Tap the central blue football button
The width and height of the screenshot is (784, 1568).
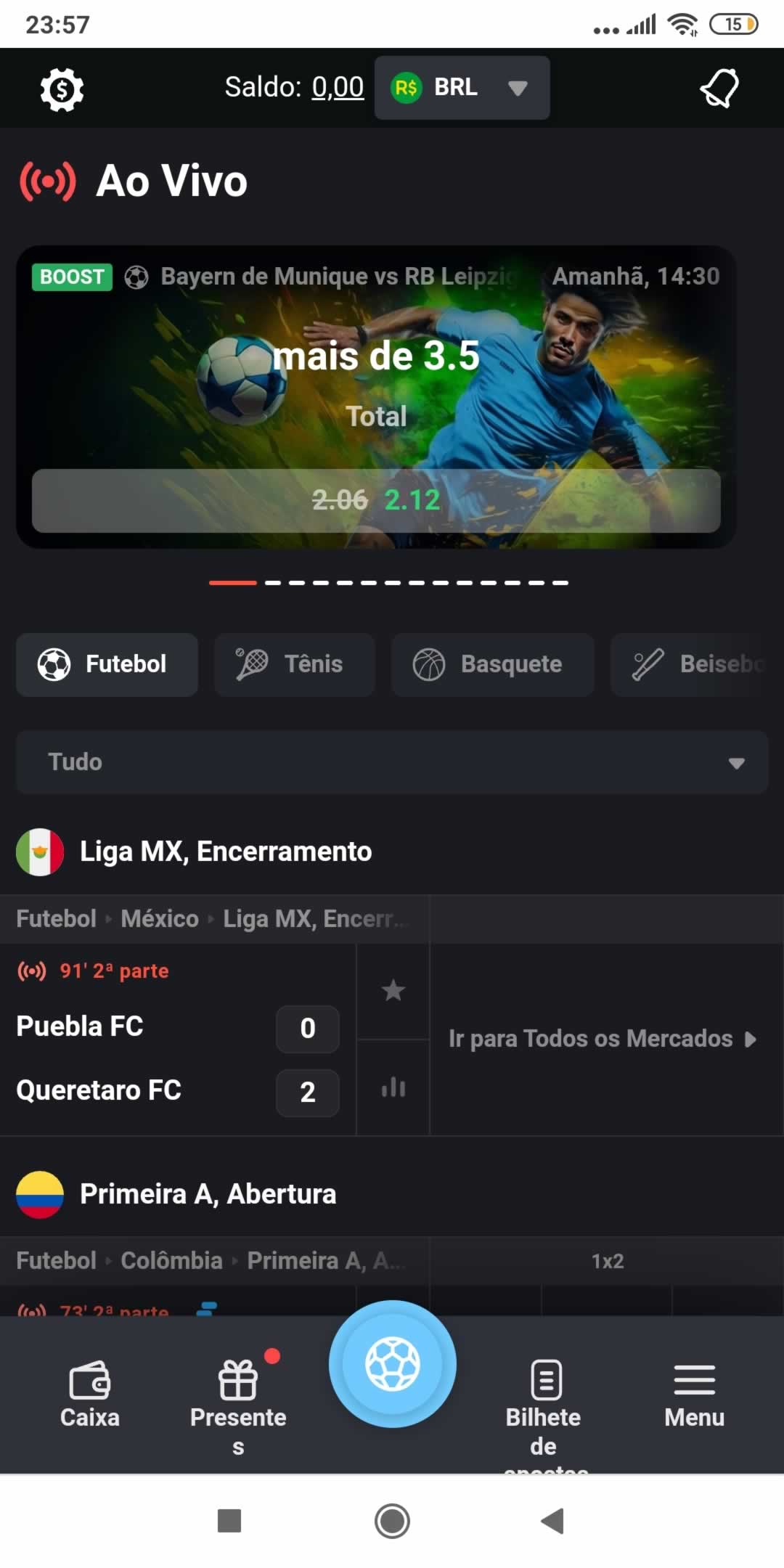(392, 1365)
